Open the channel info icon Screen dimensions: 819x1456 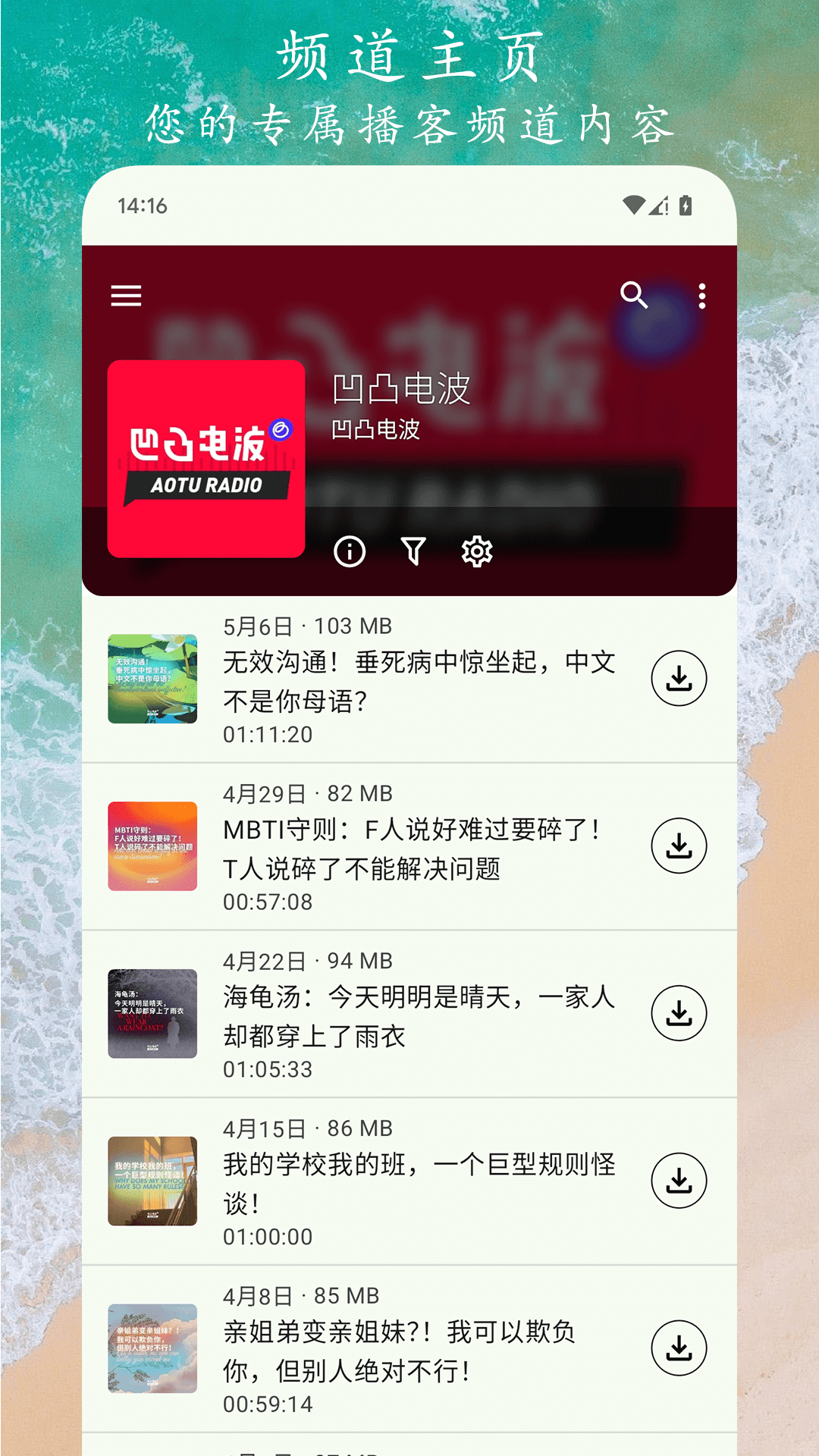[x=350, y=553]
